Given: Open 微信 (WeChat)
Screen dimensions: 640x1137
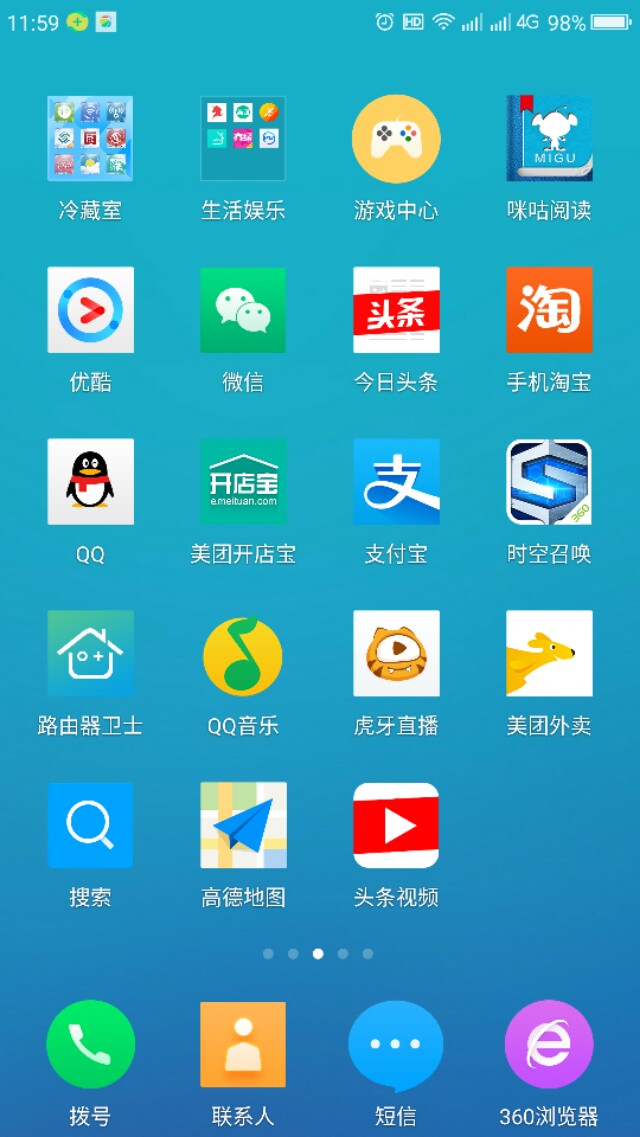Looking at the screenshot, I should [243, 310].
